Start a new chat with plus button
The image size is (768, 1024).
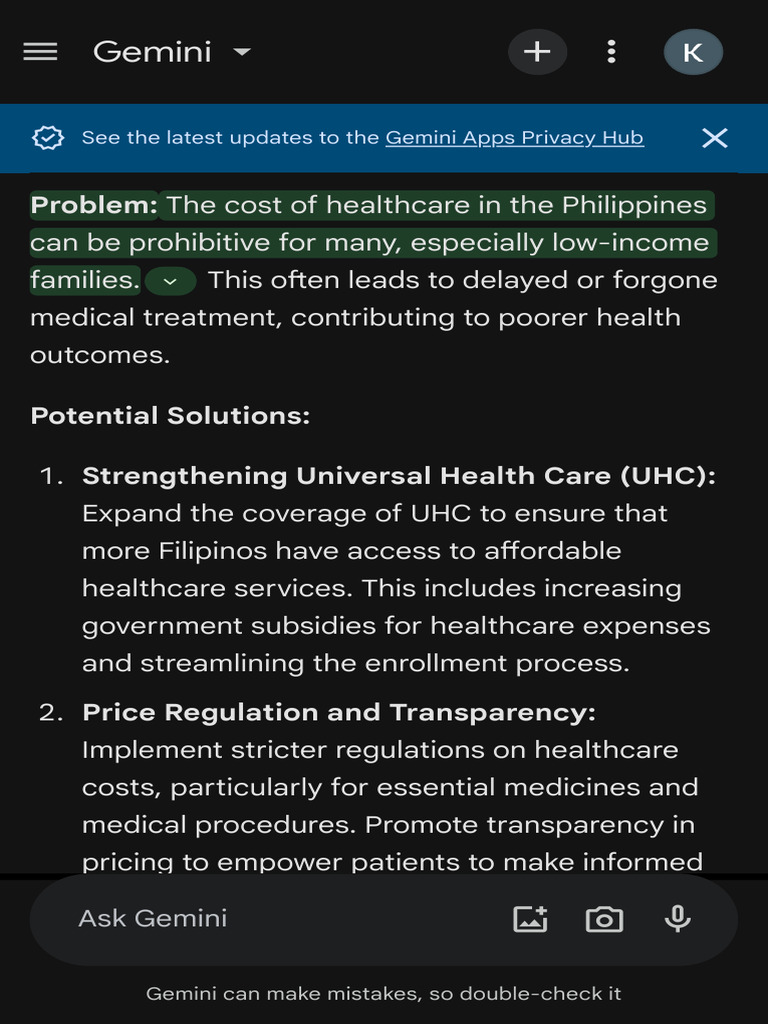[537, 52]
